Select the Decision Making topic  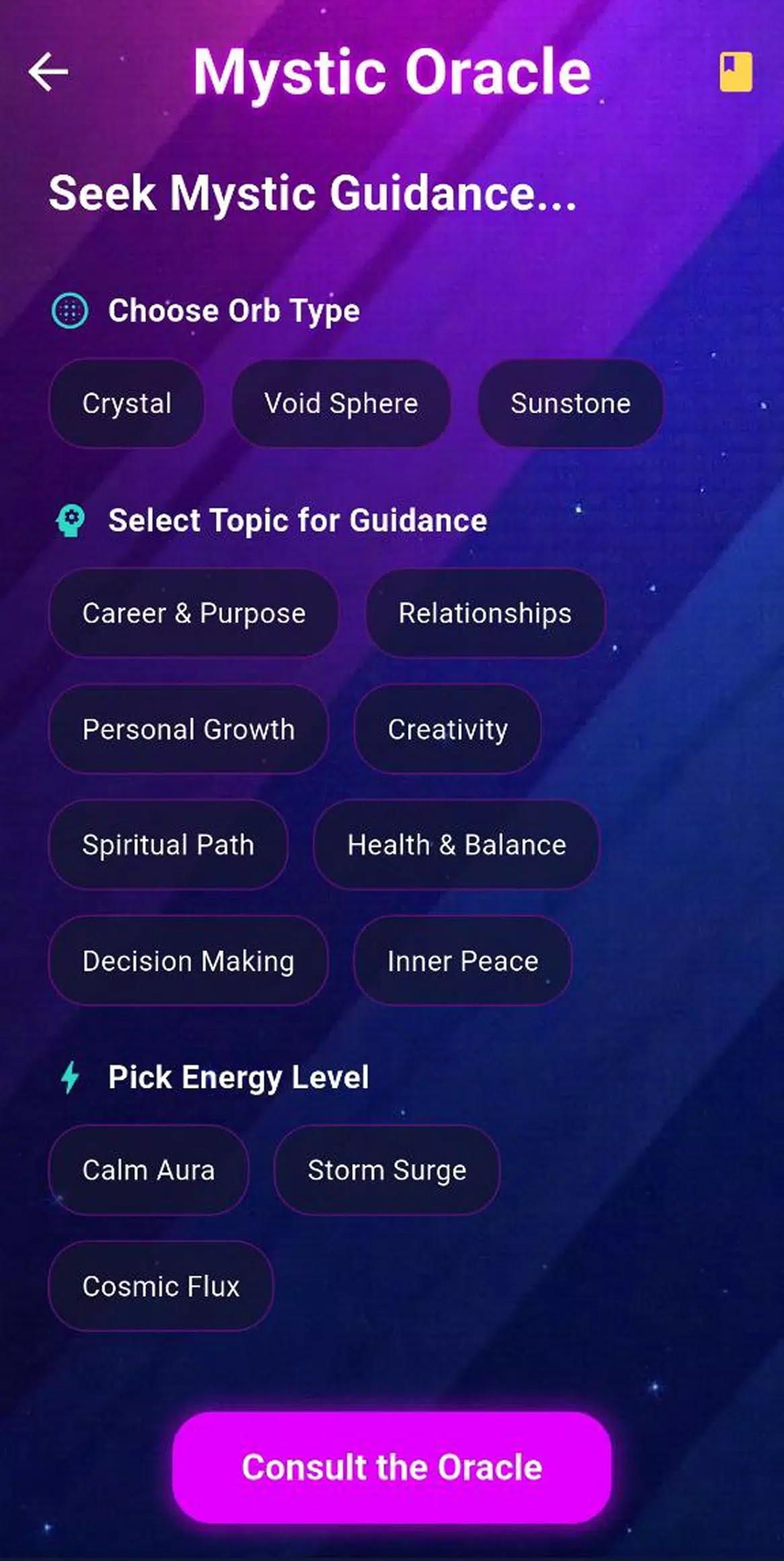[x=188, y=961]
